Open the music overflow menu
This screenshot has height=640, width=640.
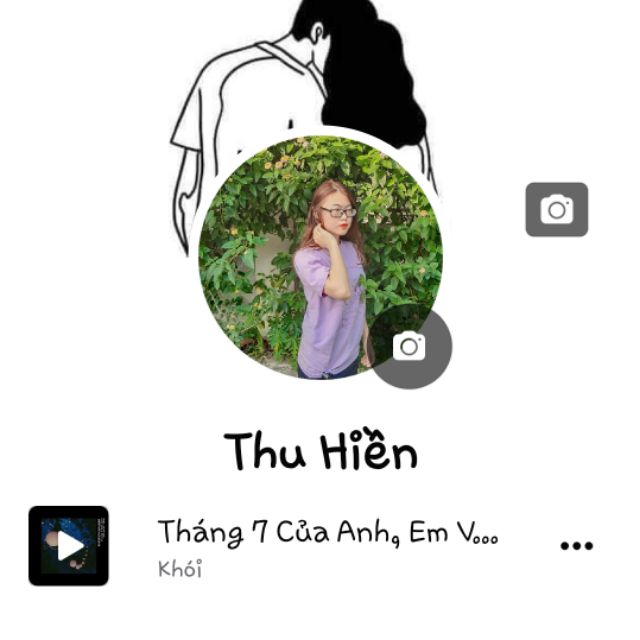tap(576, 545)
